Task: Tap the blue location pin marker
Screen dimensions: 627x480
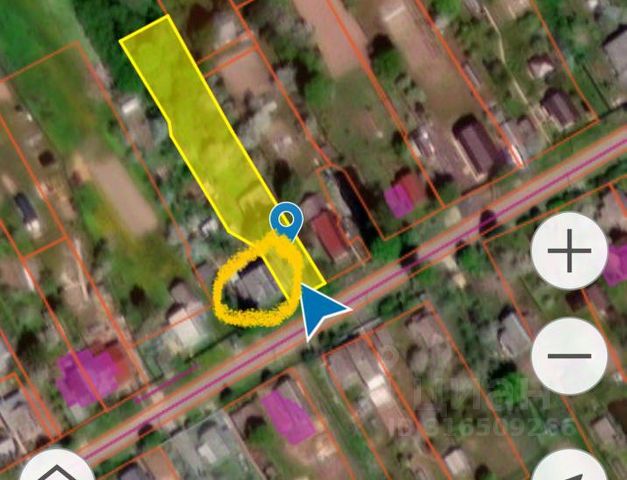Action: click(x=287, y=220)
